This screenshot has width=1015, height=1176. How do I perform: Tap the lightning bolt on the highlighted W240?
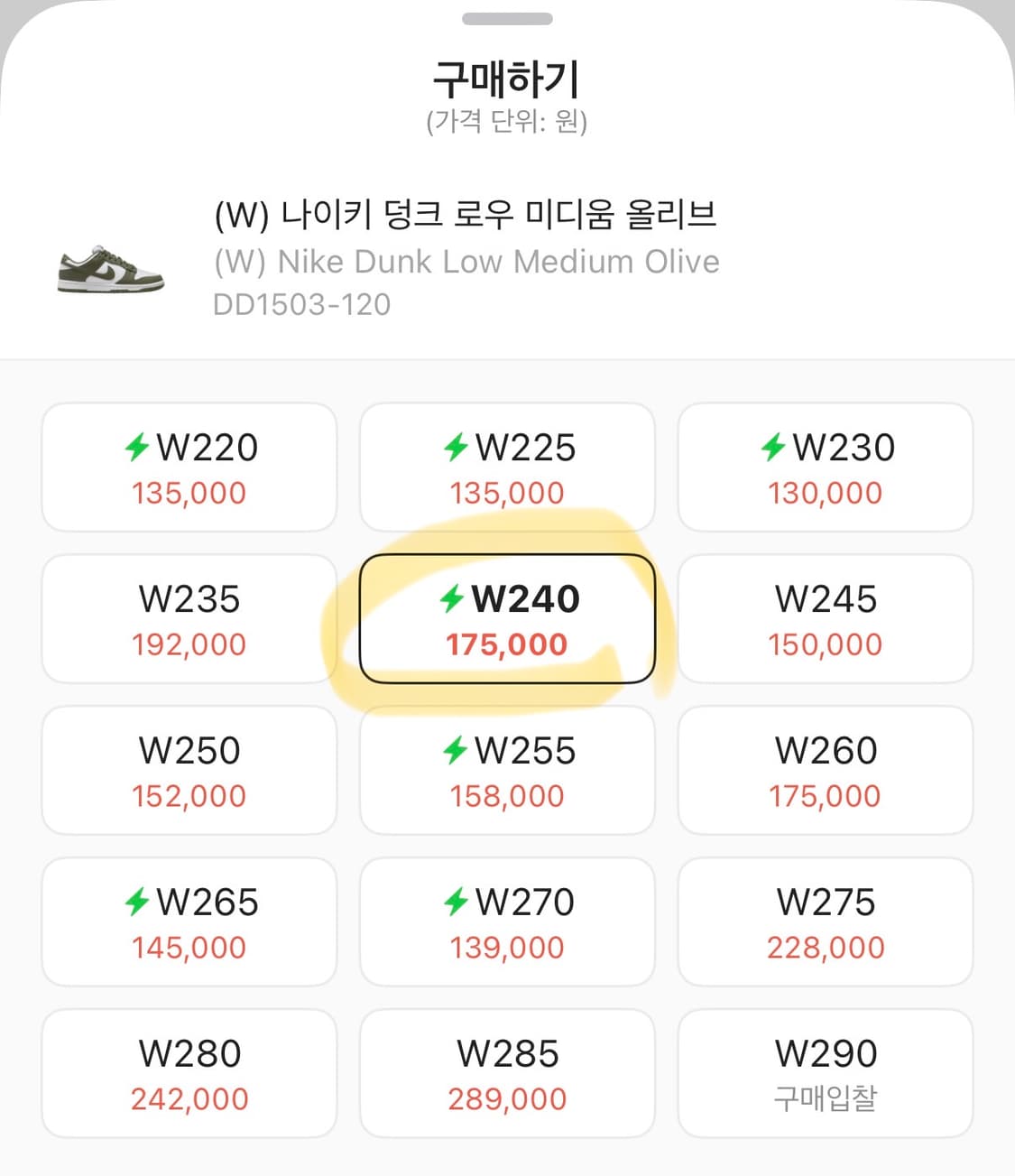coord(454,598)
